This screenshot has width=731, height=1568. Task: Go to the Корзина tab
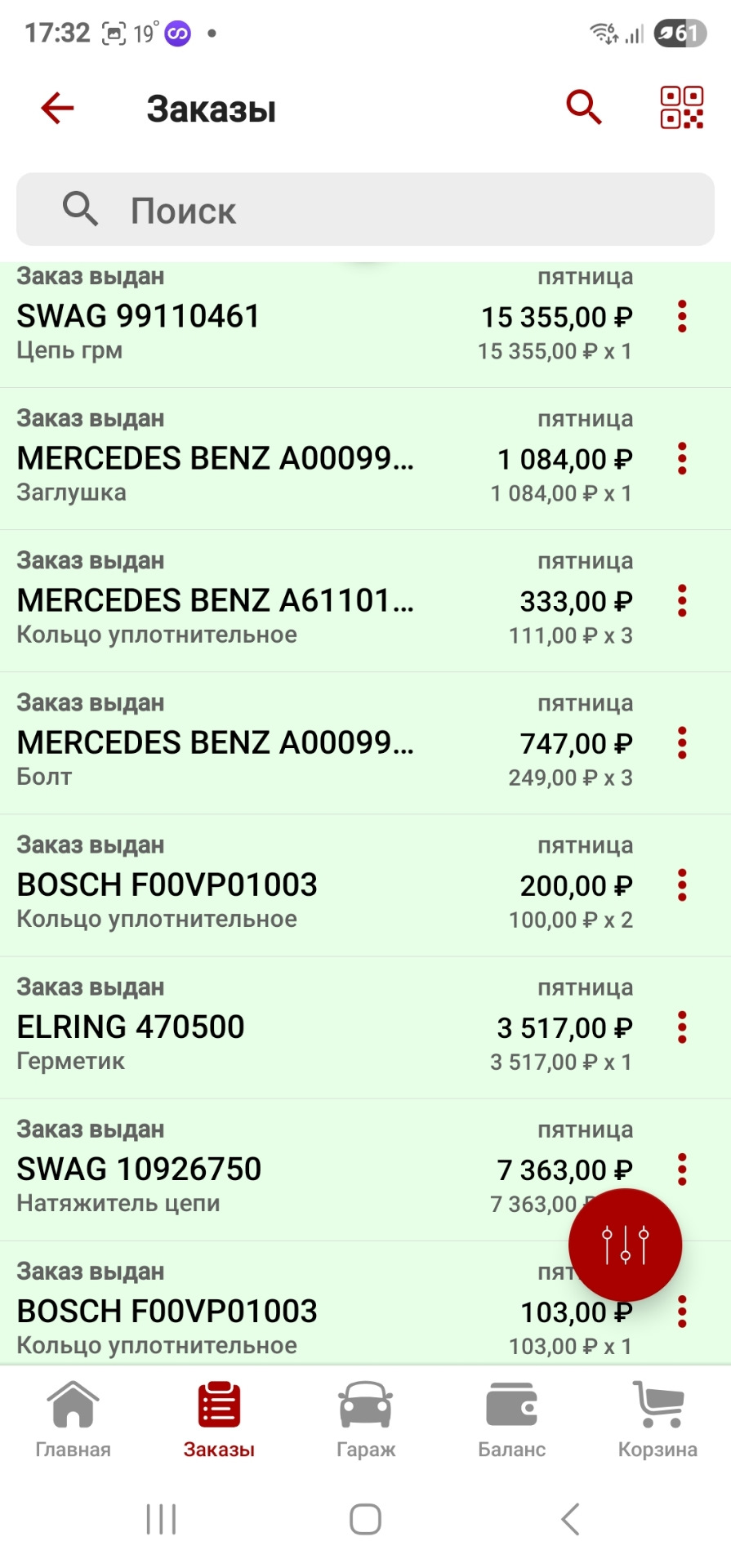[x=657, y=1421]
